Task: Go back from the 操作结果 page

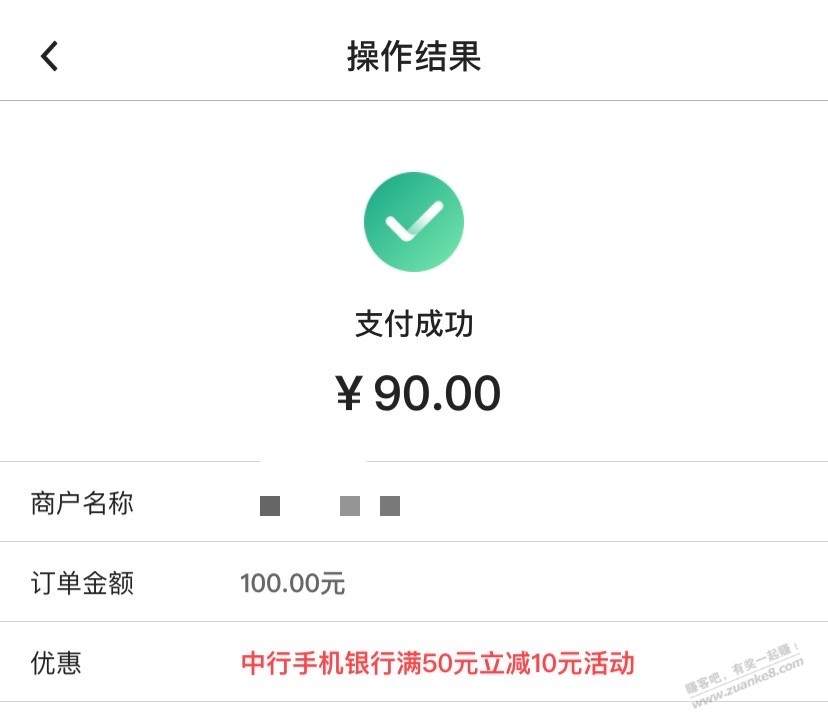Action: pyautogui.click(x=50, y=55)
